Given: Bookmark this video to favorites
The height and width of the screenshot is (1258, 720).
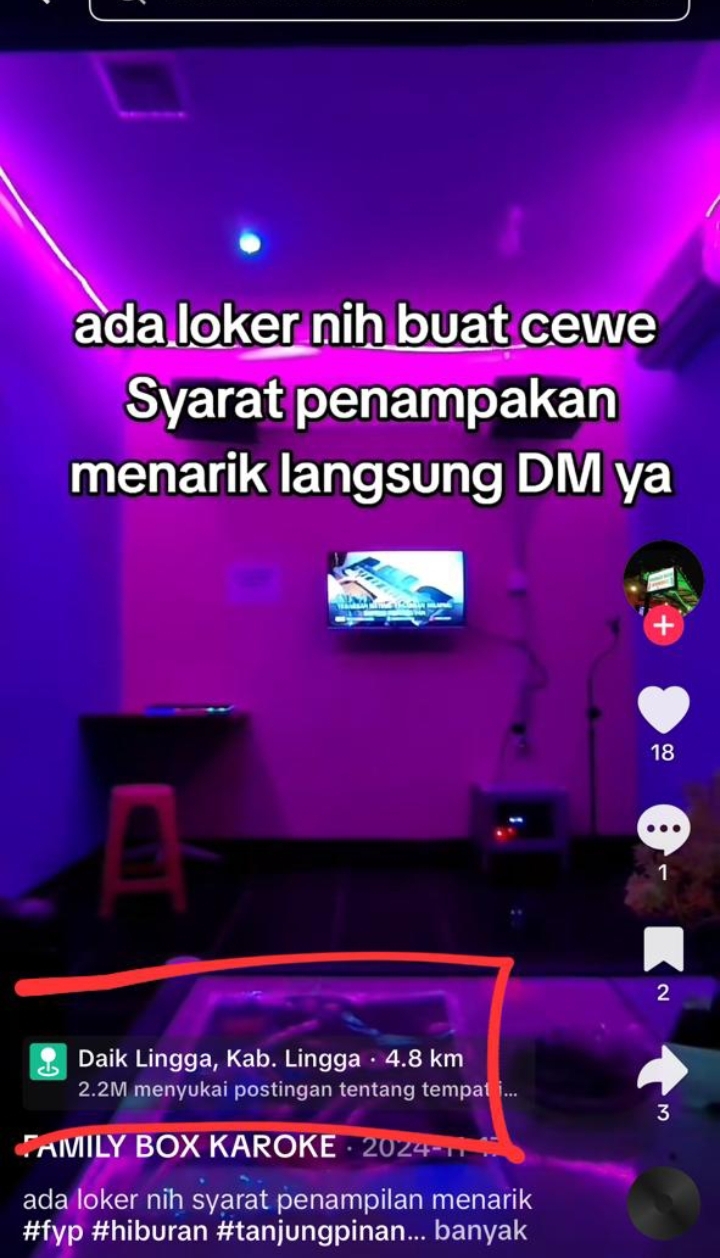Looking at the screenshot, I should [663, 949].
